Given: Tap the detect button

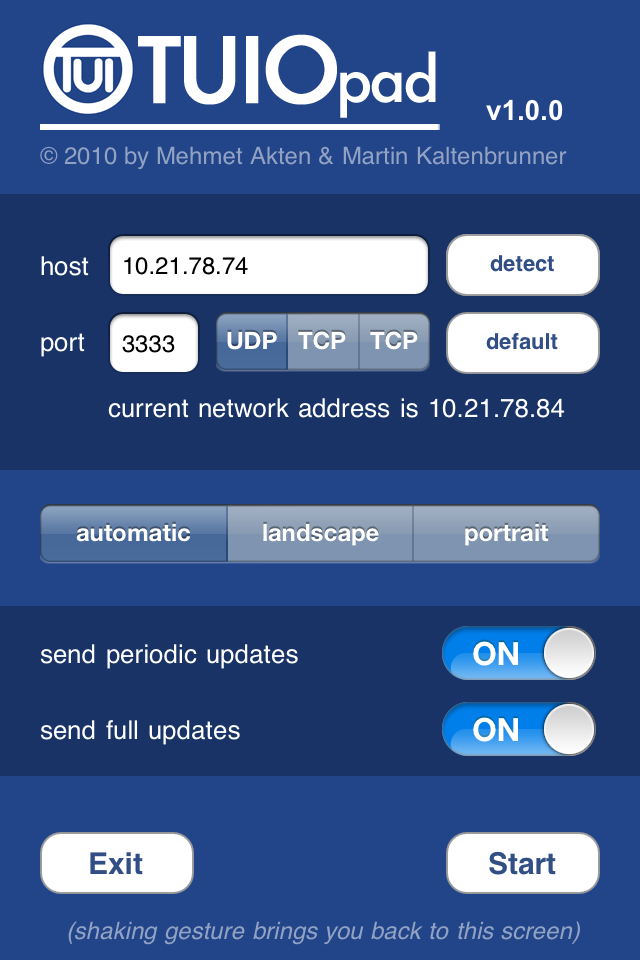Looking at the screenshot, I should [522, 265].
